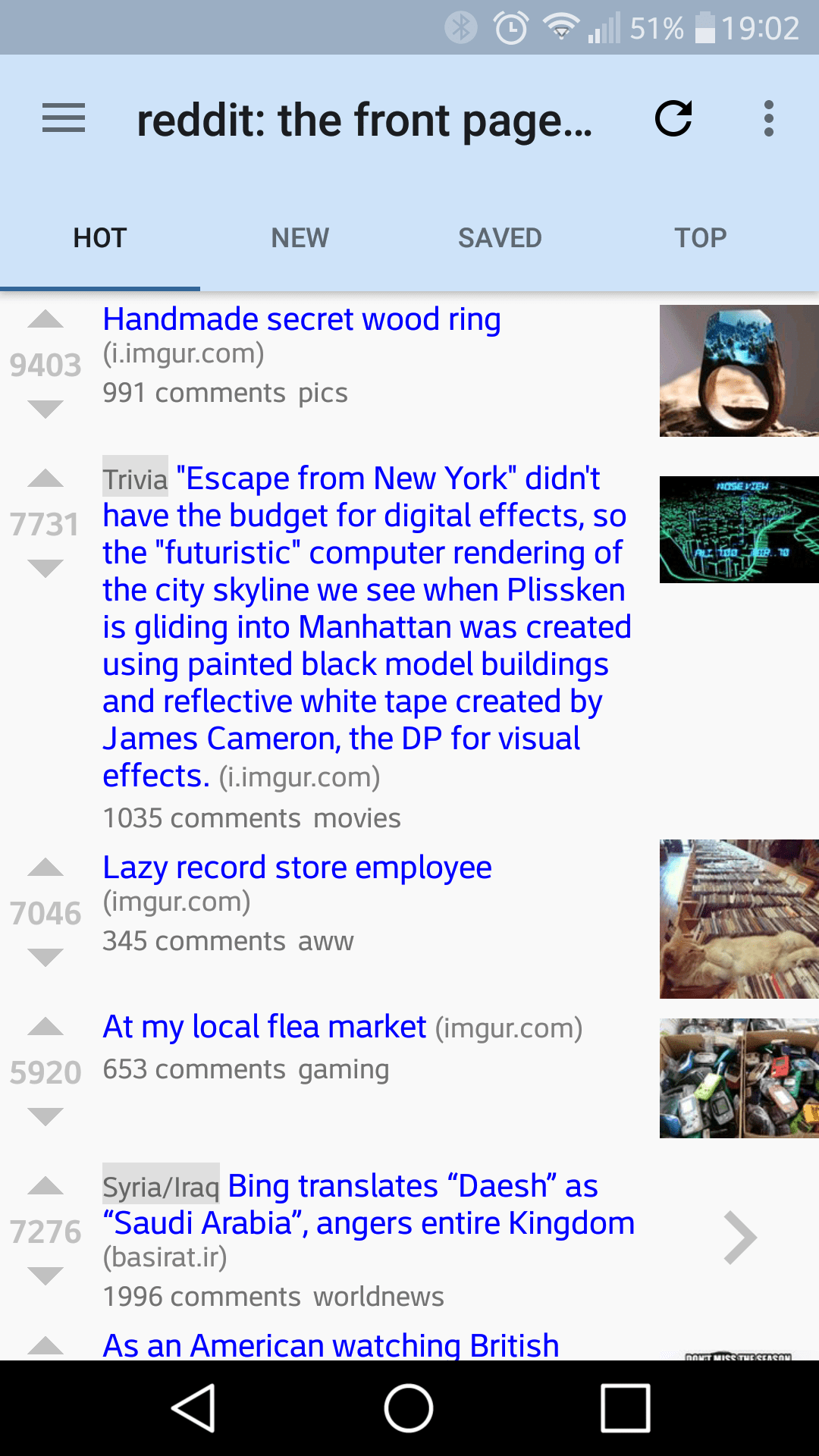This screenshot has width=819, height=1456.
Task: Upvote the Escape from New York post
Action: 45,479
